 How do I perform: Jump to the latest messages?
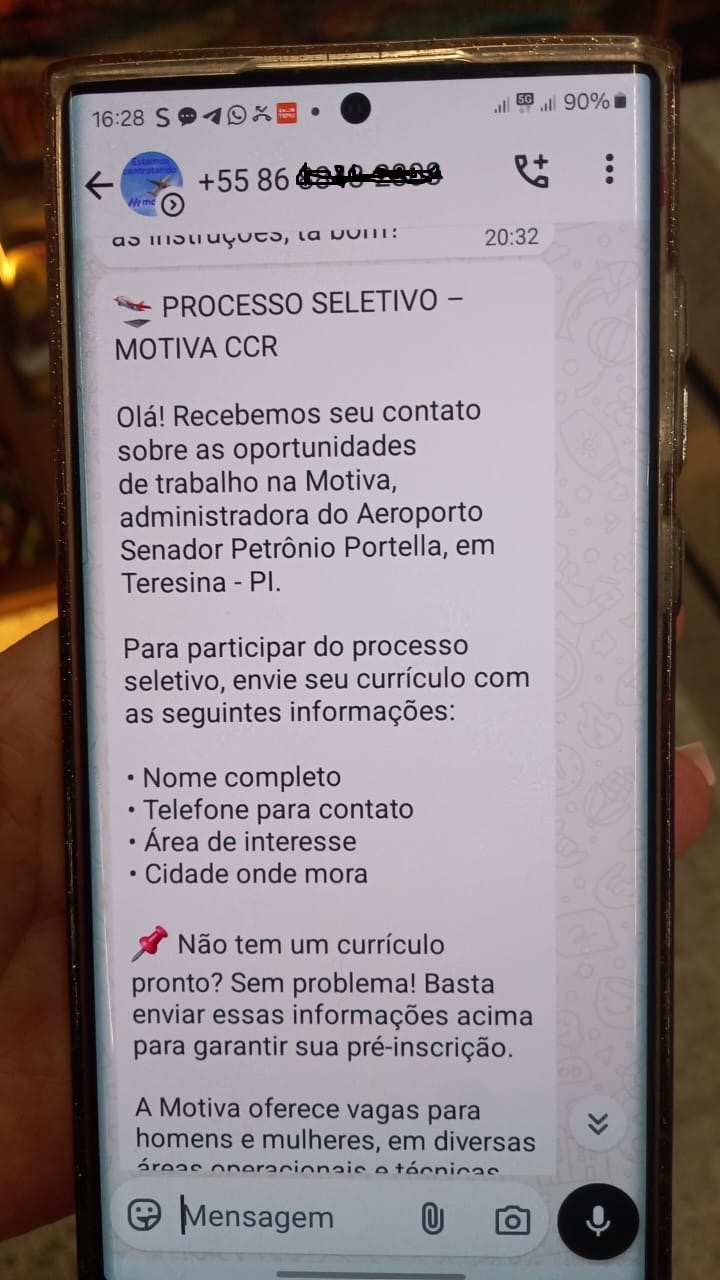click(x=598, y=1122)
